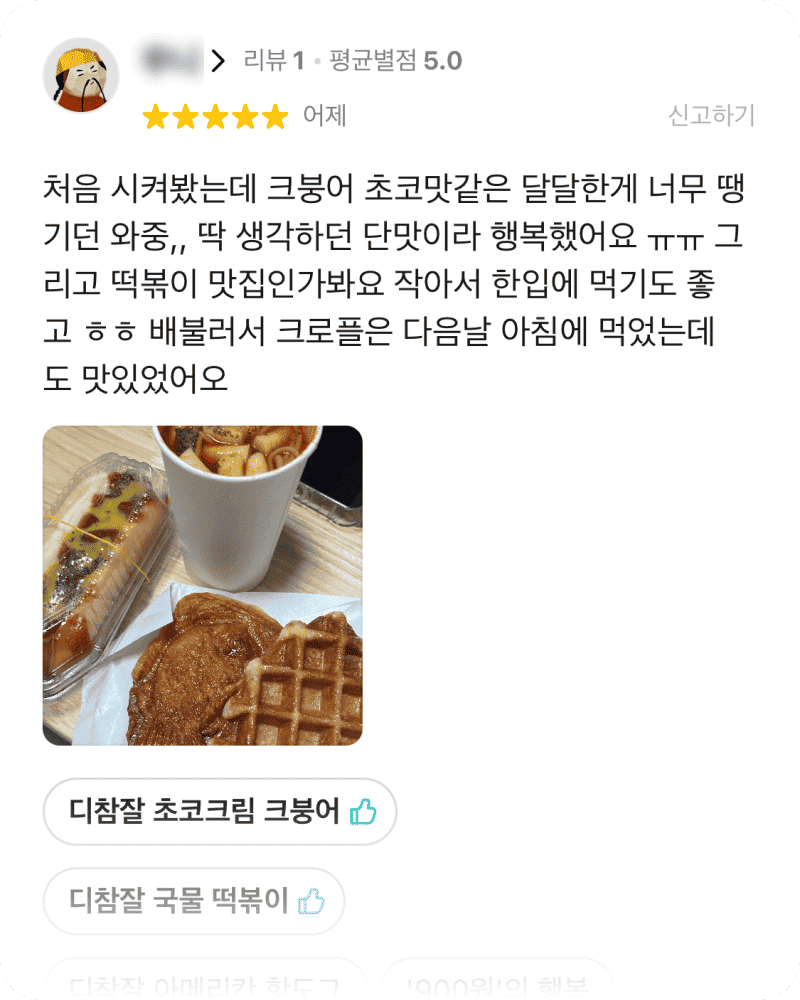The width and height of the screenshot is (800, 1000).
Task: Open the reviewer's profile avatar
Action: point(81,76)
